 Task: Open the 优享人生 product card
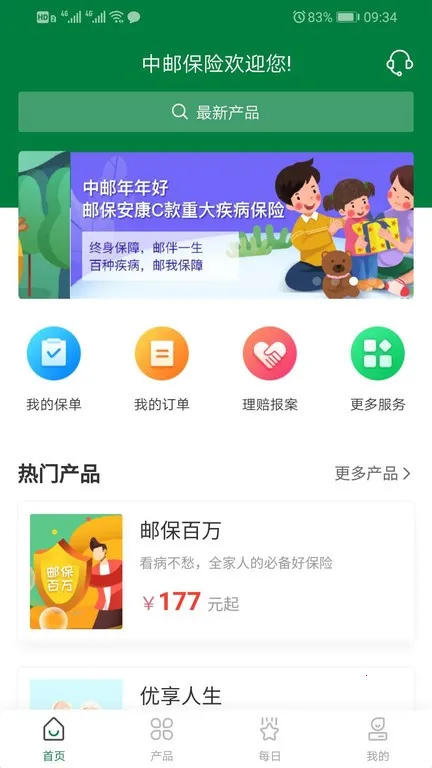(216, 689)
